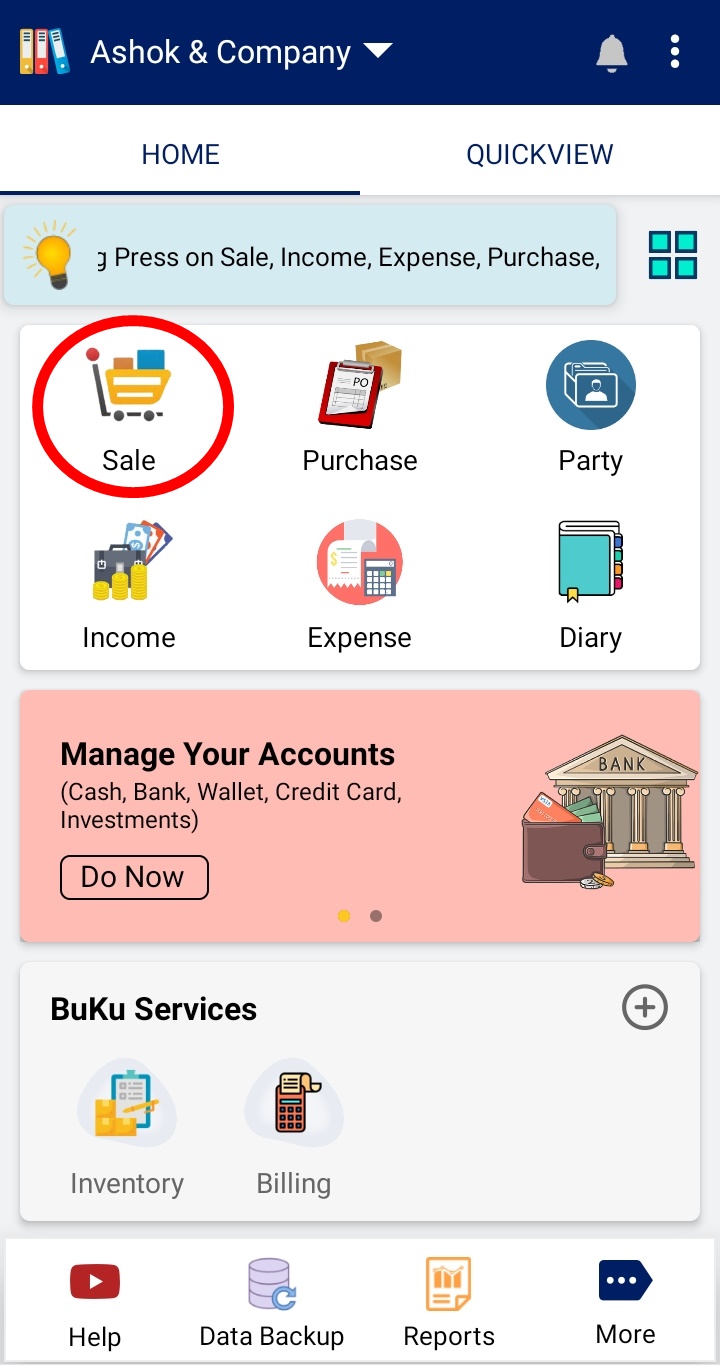This screenshot has width=720, height=1367.
Task: Open the three-dot overflow menu
Action: [x=675, y=52]
